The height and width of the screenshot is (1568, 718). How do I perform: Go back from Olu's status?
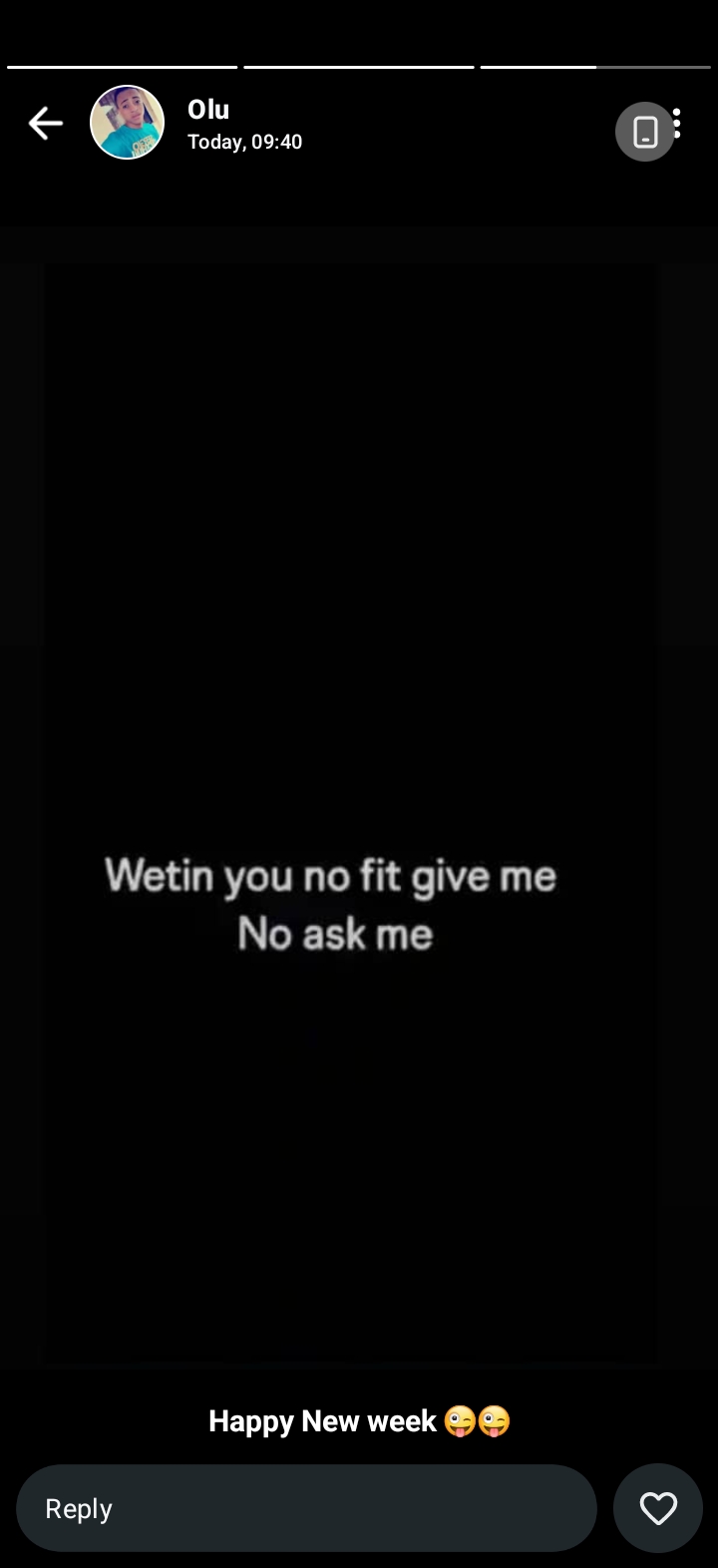click(45, 124)
